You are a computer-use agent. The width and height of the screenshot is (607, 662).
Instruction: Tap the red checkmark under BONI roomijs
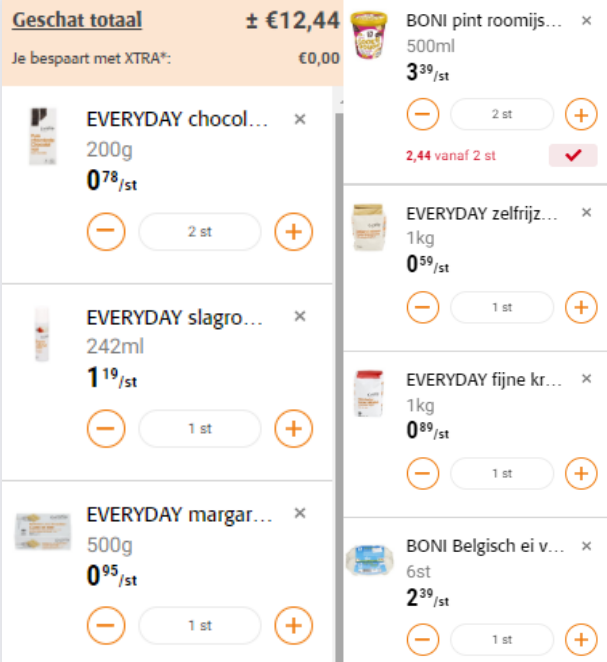[x=573, y=155]
